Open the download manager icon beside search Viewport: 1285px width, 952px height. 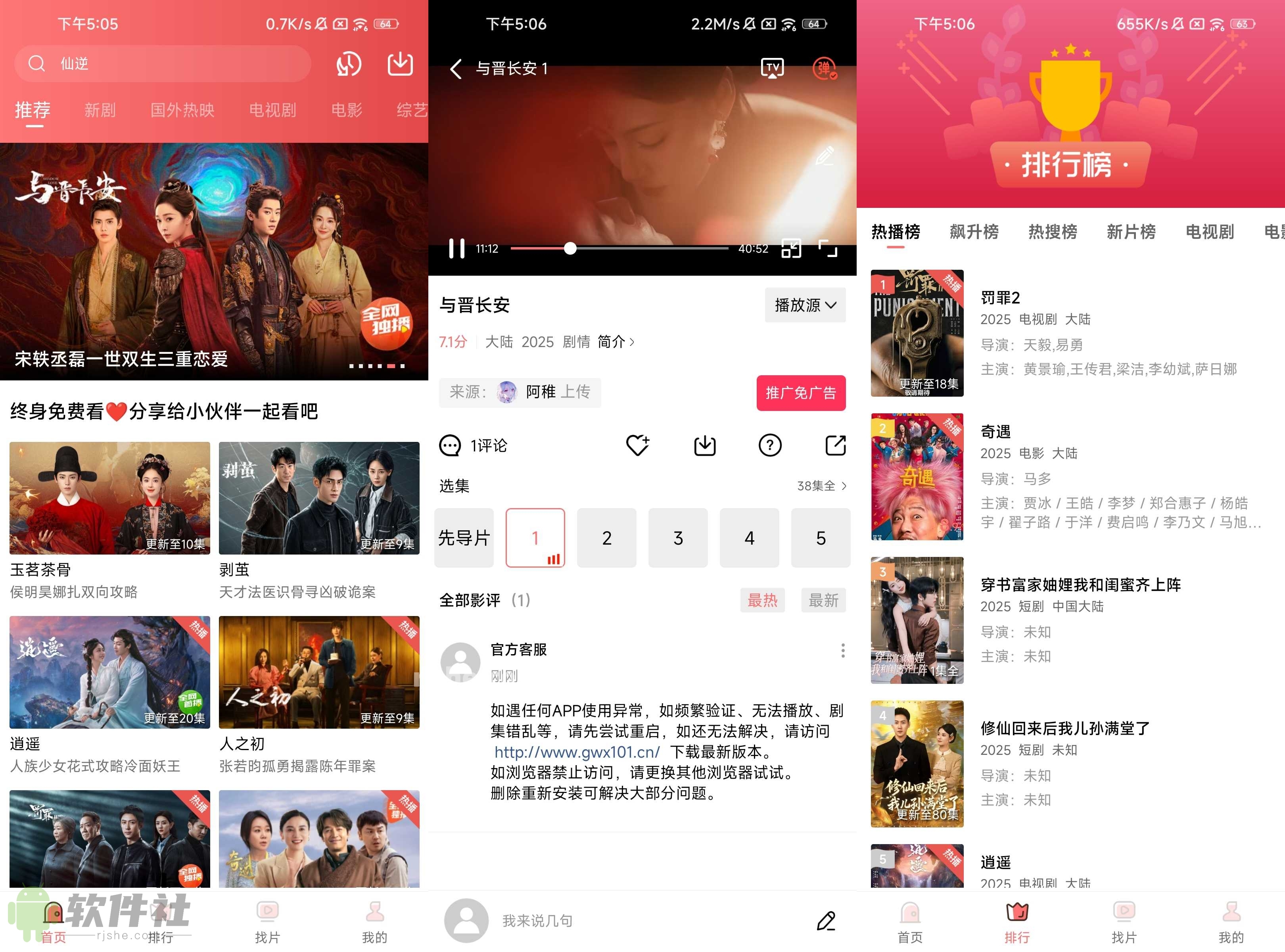400,63
